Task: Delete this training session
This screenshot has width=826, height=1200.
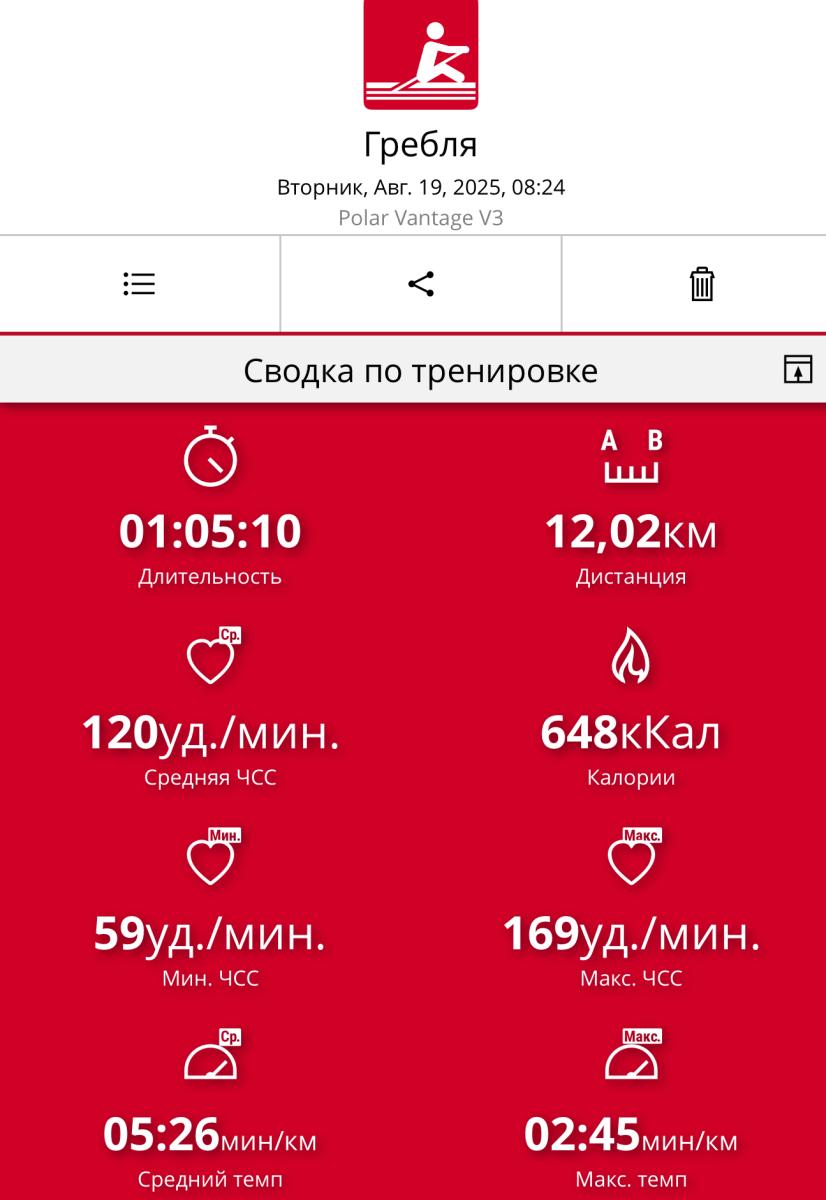Action: coord(702,285)
